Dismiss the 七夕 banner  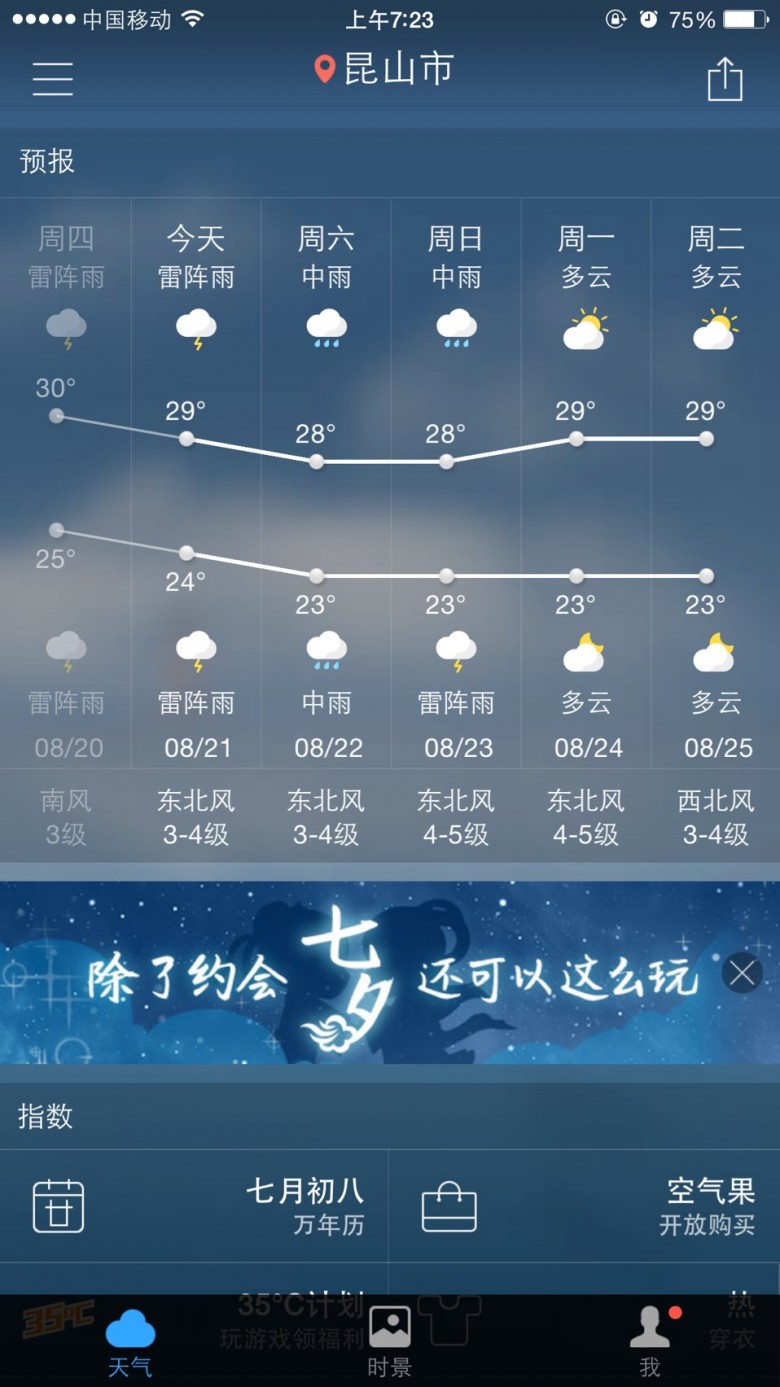[x=742, y=973]
